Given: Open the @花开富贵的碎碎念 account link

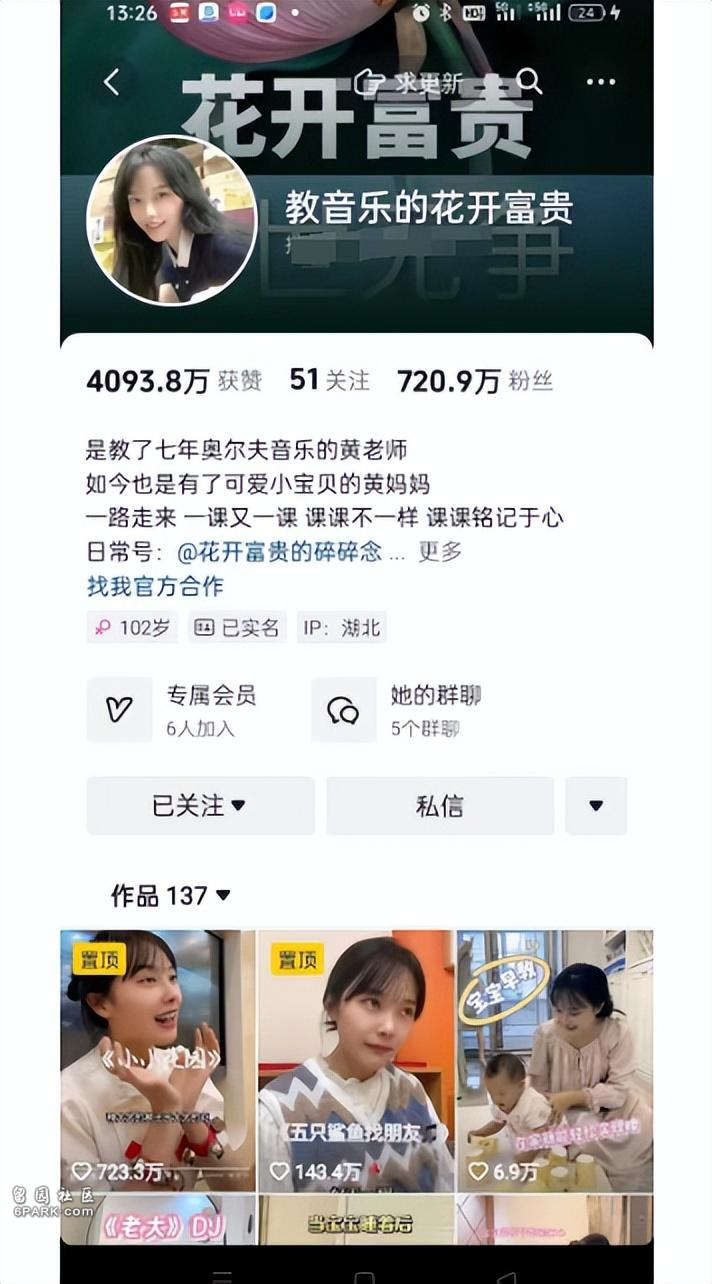Looking at the screenshot, I should click(x=280, y=551).
